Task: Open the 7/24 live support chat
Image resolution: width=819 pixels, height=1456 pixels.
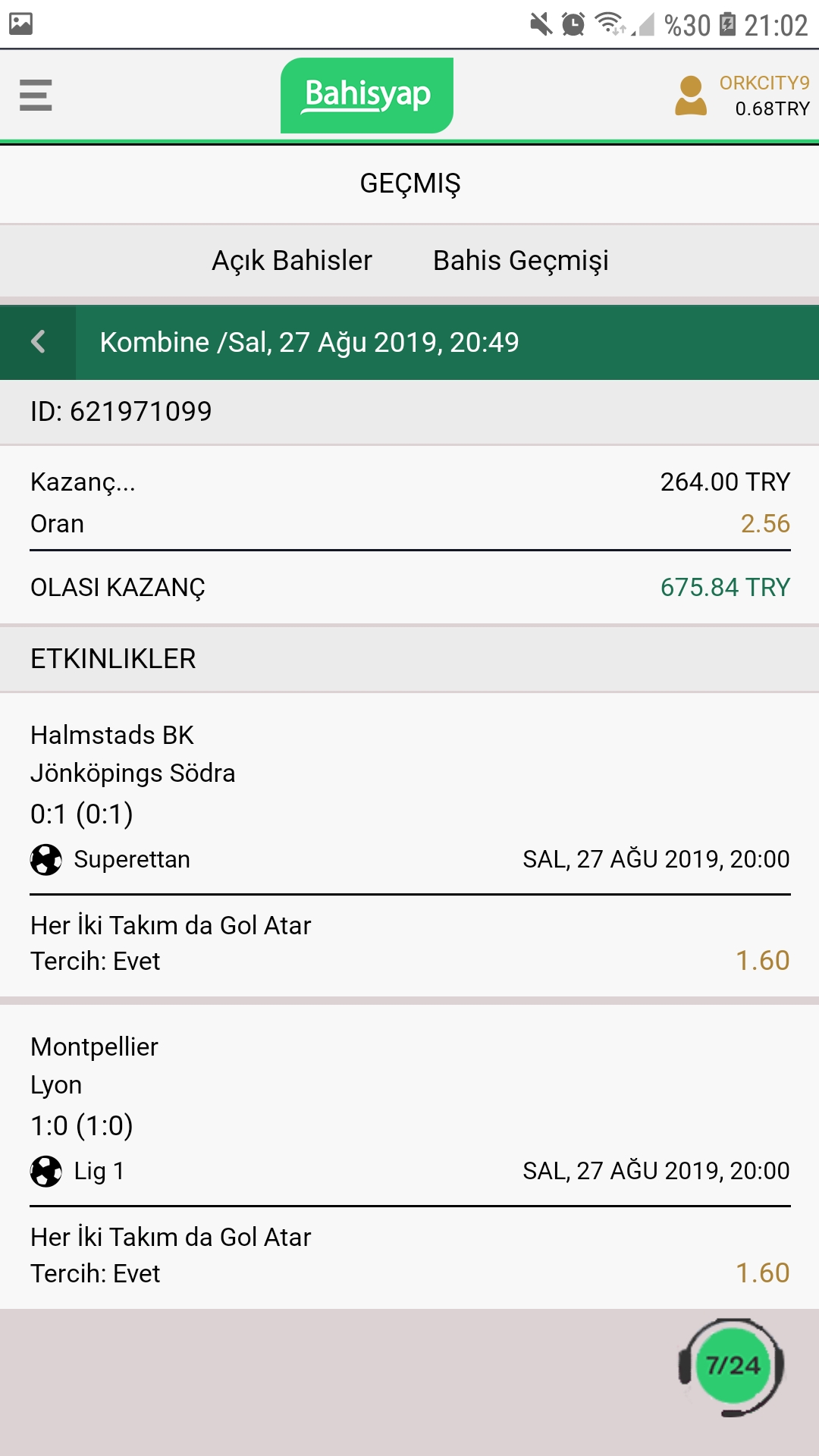Action: (732, 1367)
